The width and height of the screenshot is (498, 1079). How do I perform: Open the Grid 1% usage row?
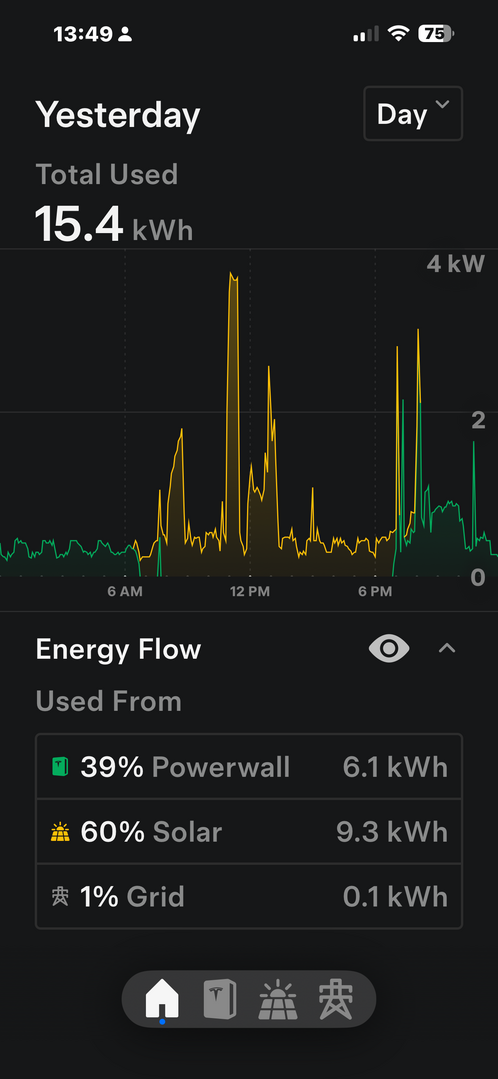249,896
